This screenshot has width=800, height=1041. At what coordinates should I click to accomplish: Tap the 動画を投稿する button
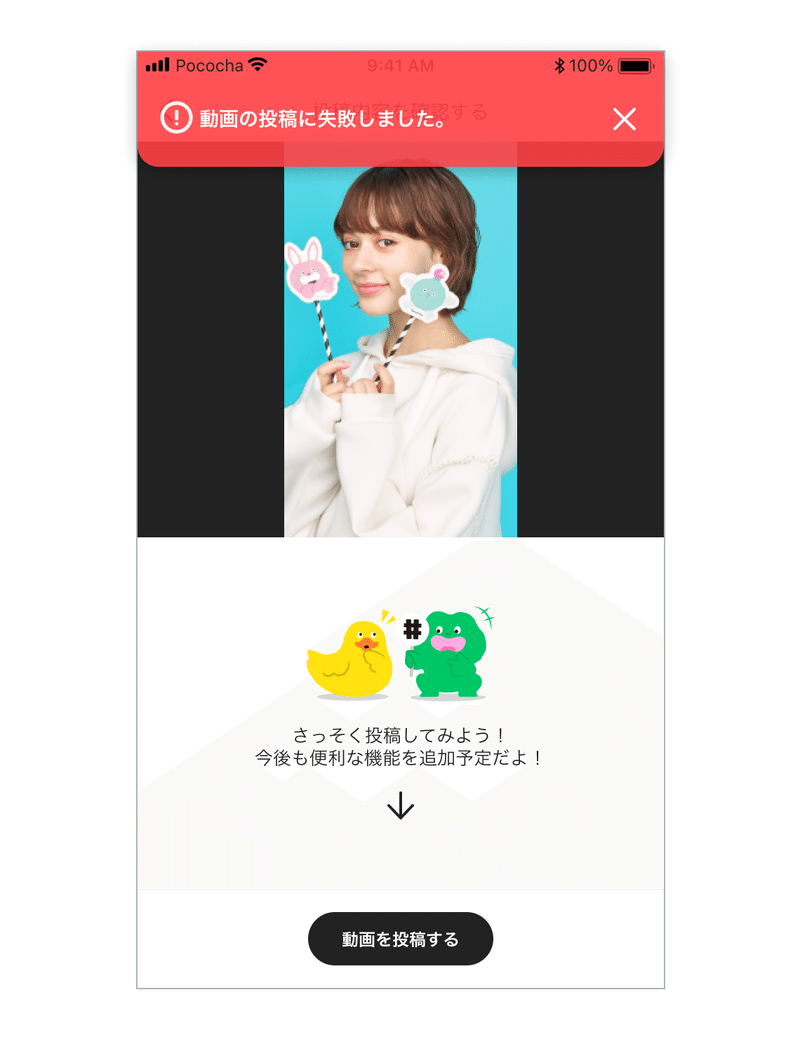pos(400,939)
